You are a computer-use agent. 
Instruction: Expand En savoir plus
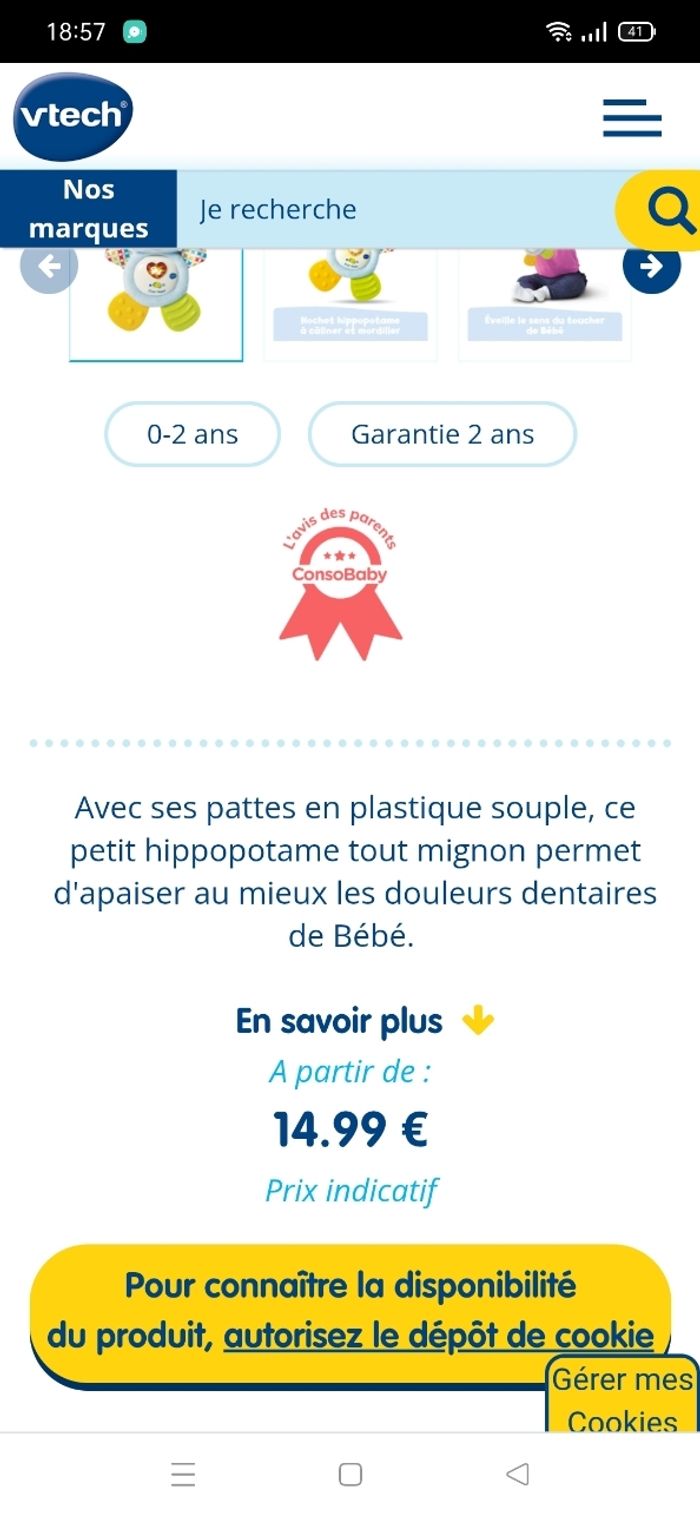pos(364,1021)
